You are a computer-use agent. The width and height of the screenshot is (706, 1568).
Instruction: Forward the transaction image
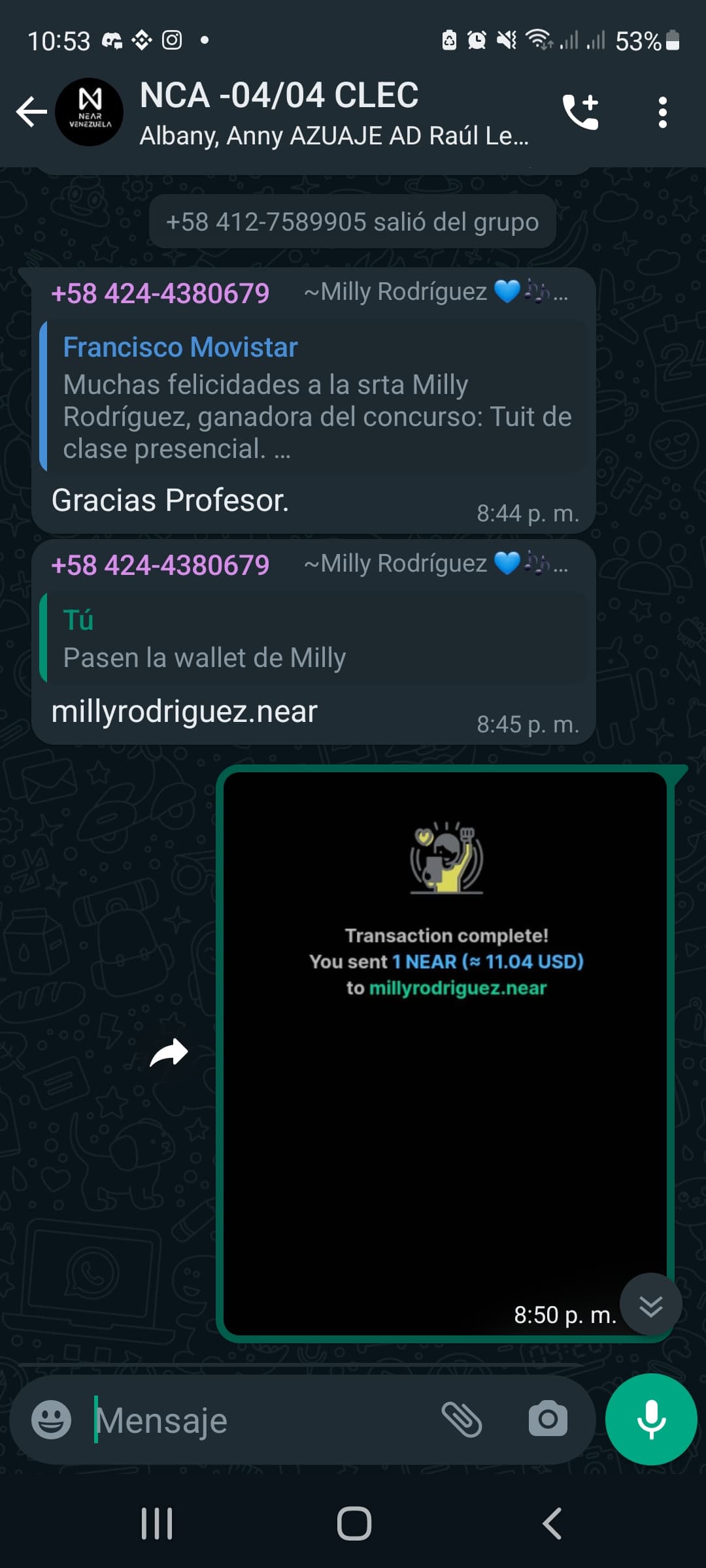(x=169, y=1053)
